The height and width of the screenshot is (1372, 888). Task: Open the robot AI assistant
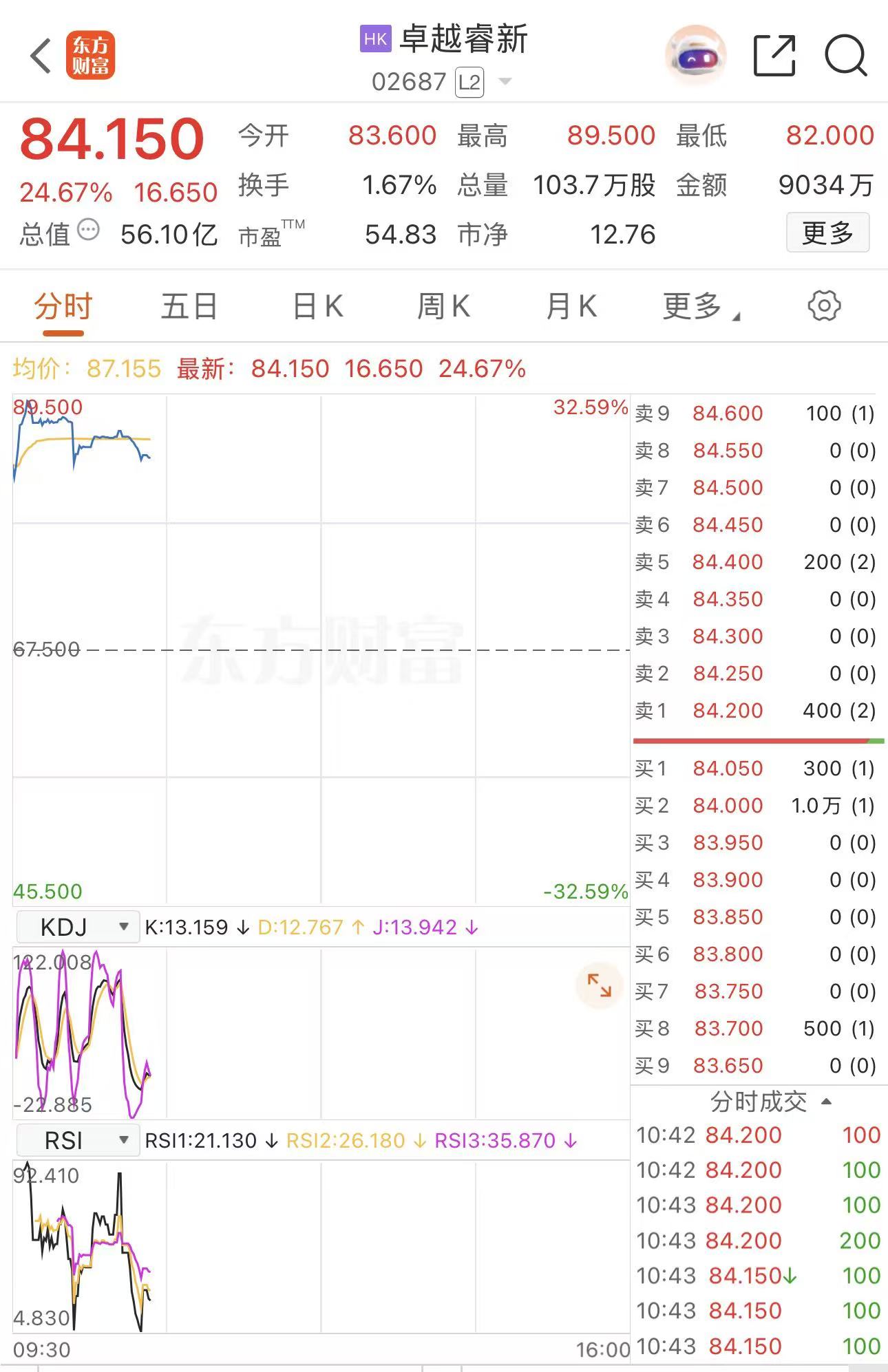tap(696, 56)
